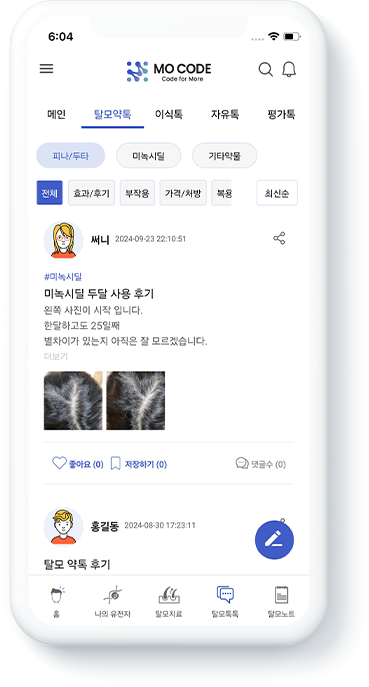Open the notifications bell
This screenshot has width=369, height=687.
coord(289,69)
